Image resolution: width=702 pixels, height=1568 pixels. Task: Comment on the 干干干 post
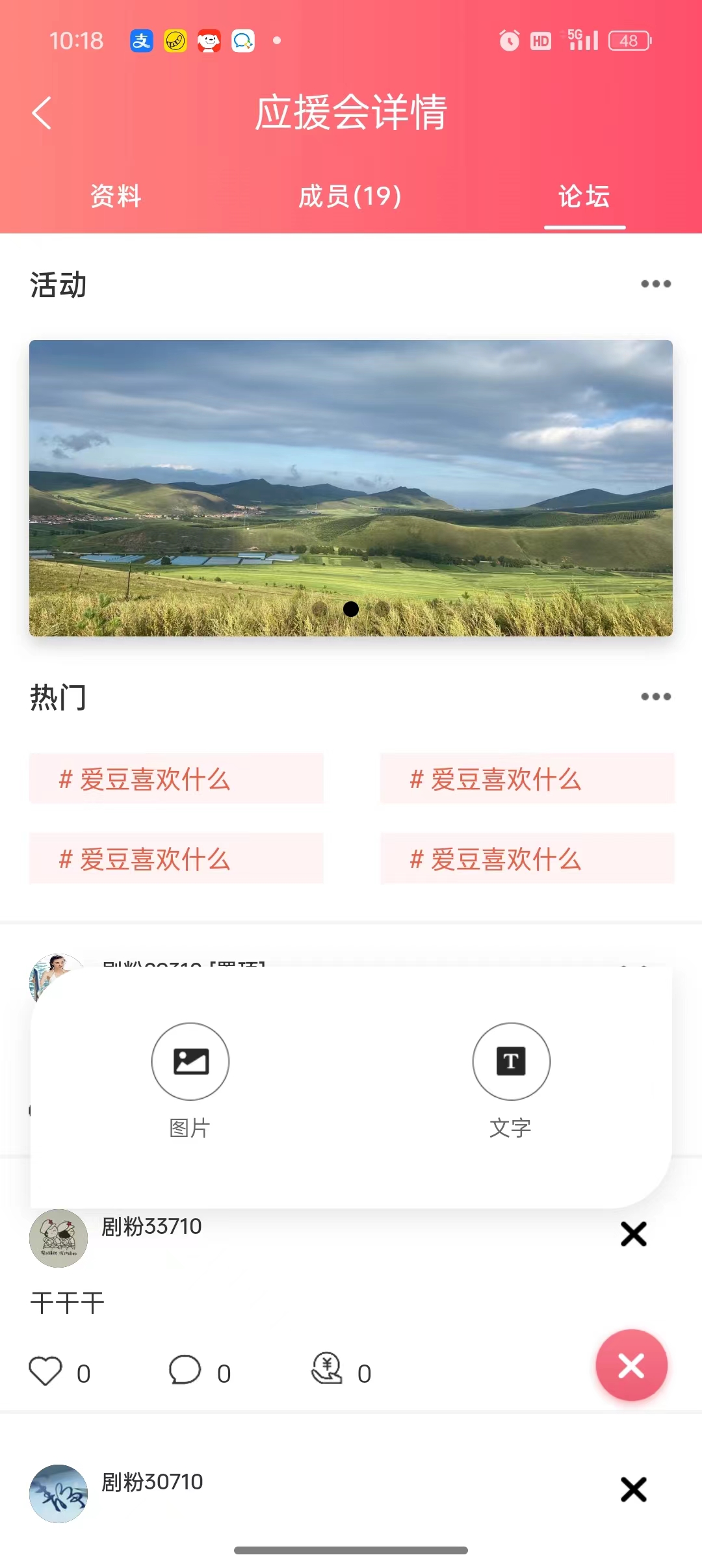[185, 1371]
